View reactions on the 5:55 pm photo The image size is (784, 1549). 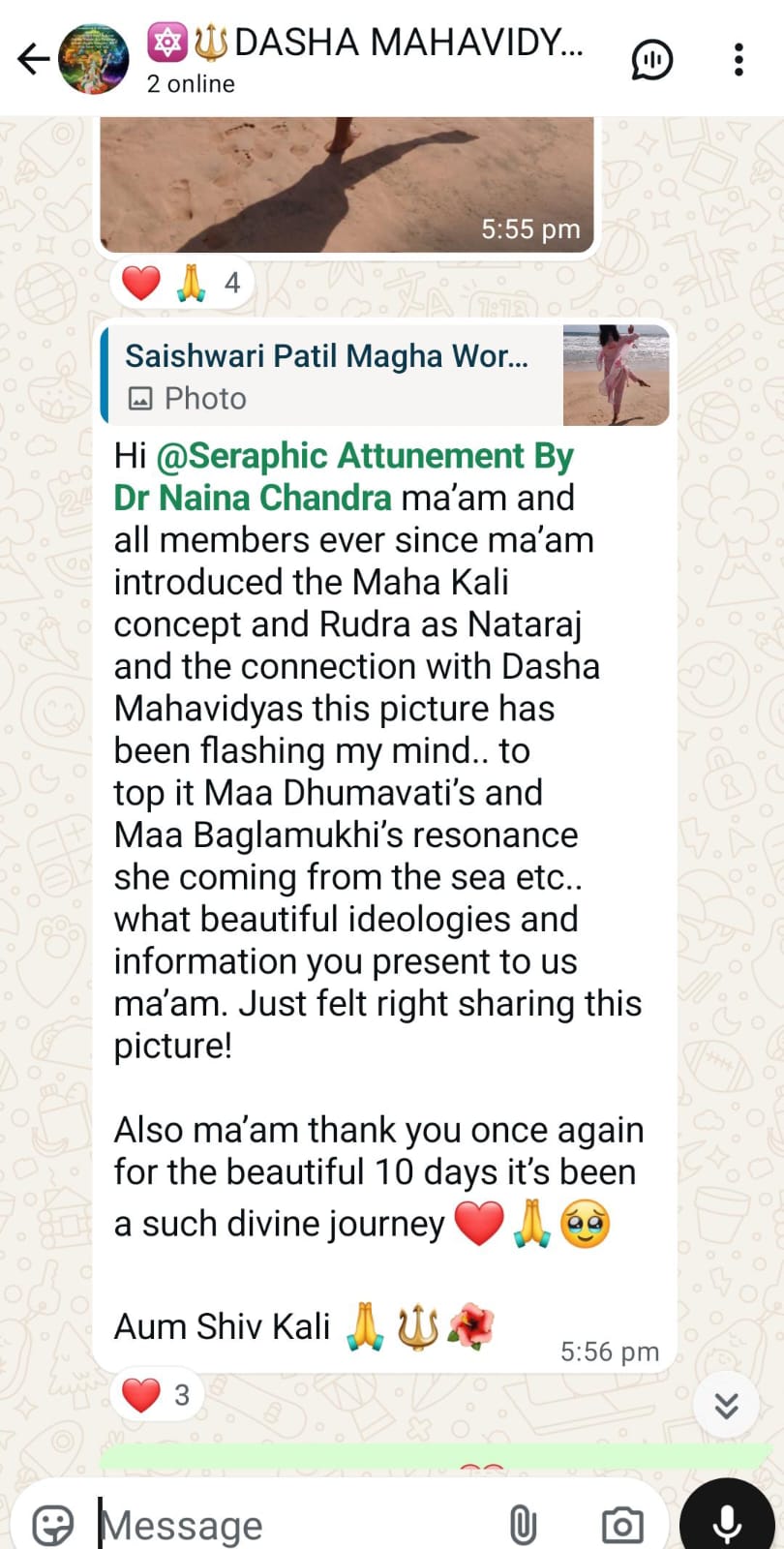(181, 283)
